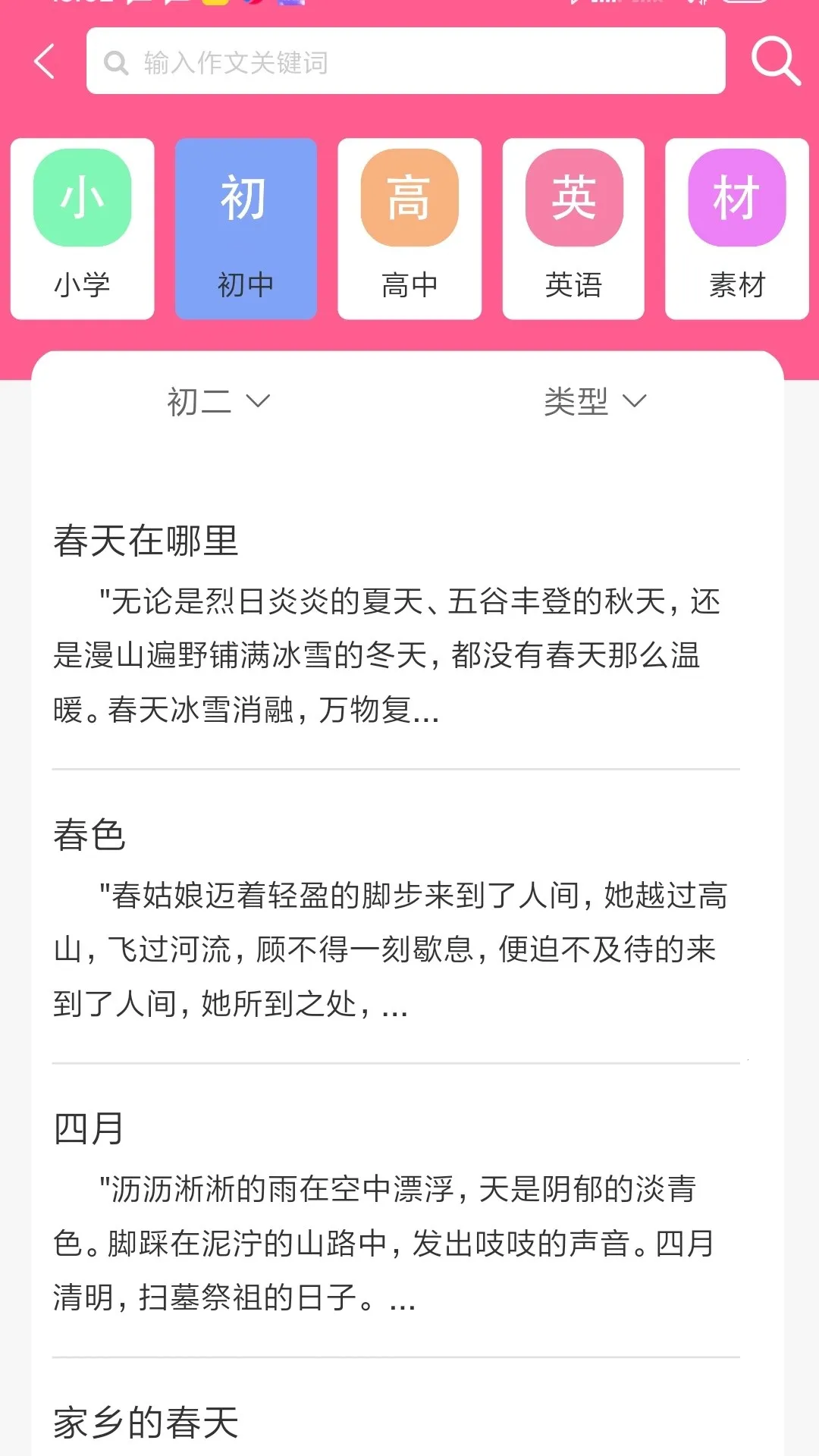
Task: Tap the search field's magnifying glass placeholder icon
Action: (x=115, y=62)
